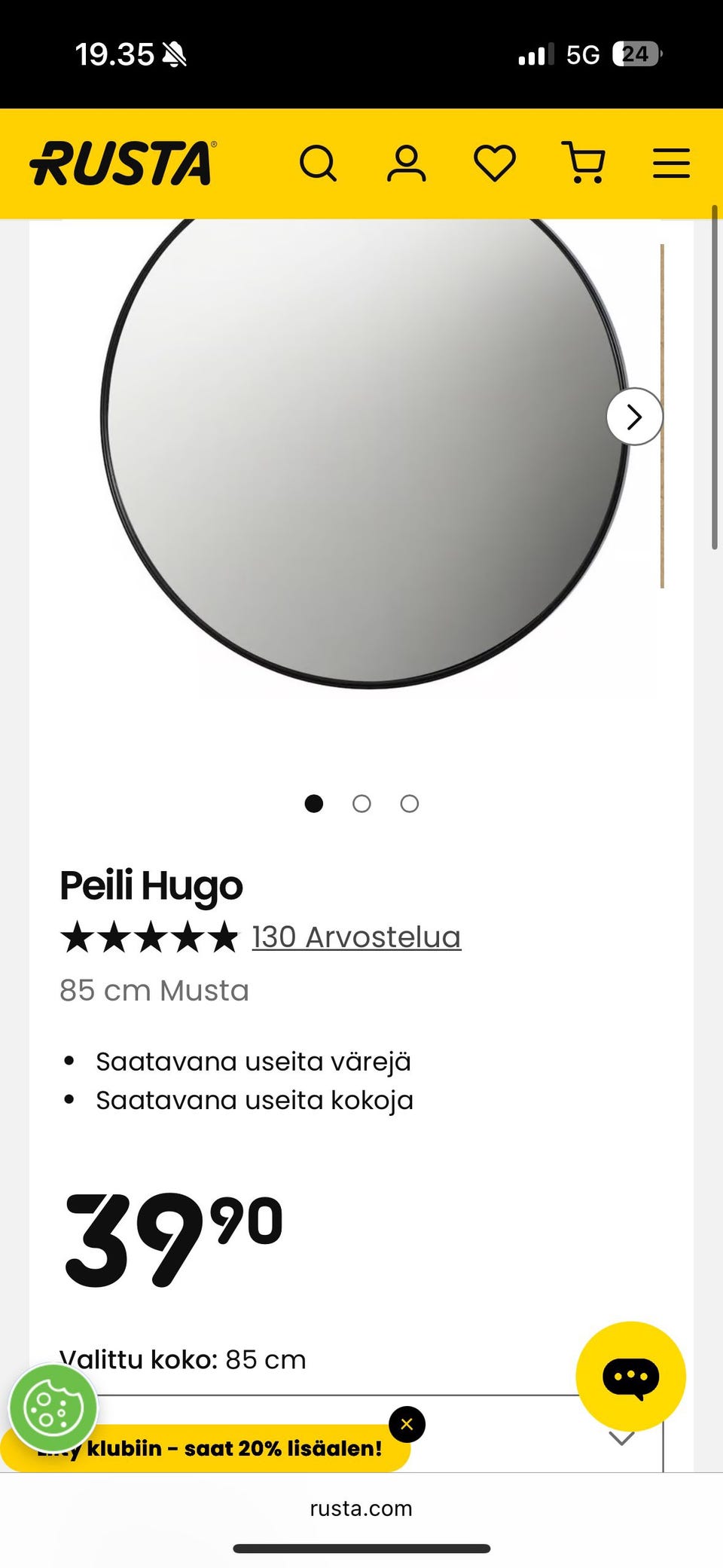Select the second carousel dot
Viewport: 723px width, 1568px height.
361,804
